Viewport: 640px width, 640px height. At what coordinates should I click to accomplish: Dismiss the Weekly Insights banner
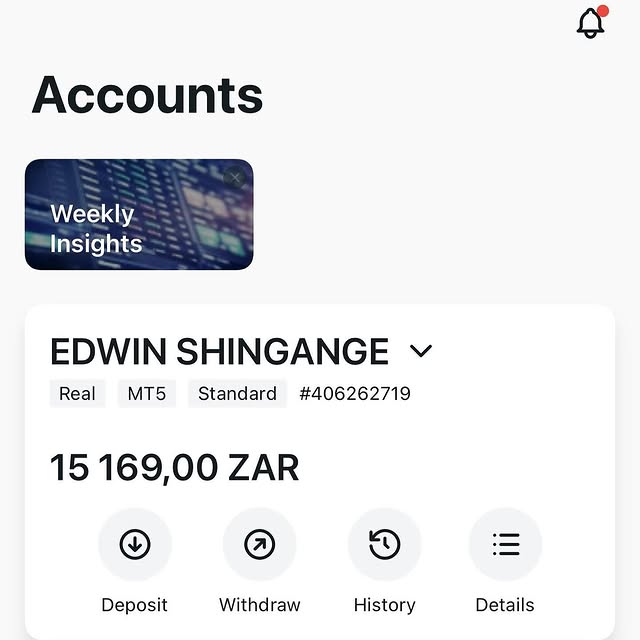point(235,178)
